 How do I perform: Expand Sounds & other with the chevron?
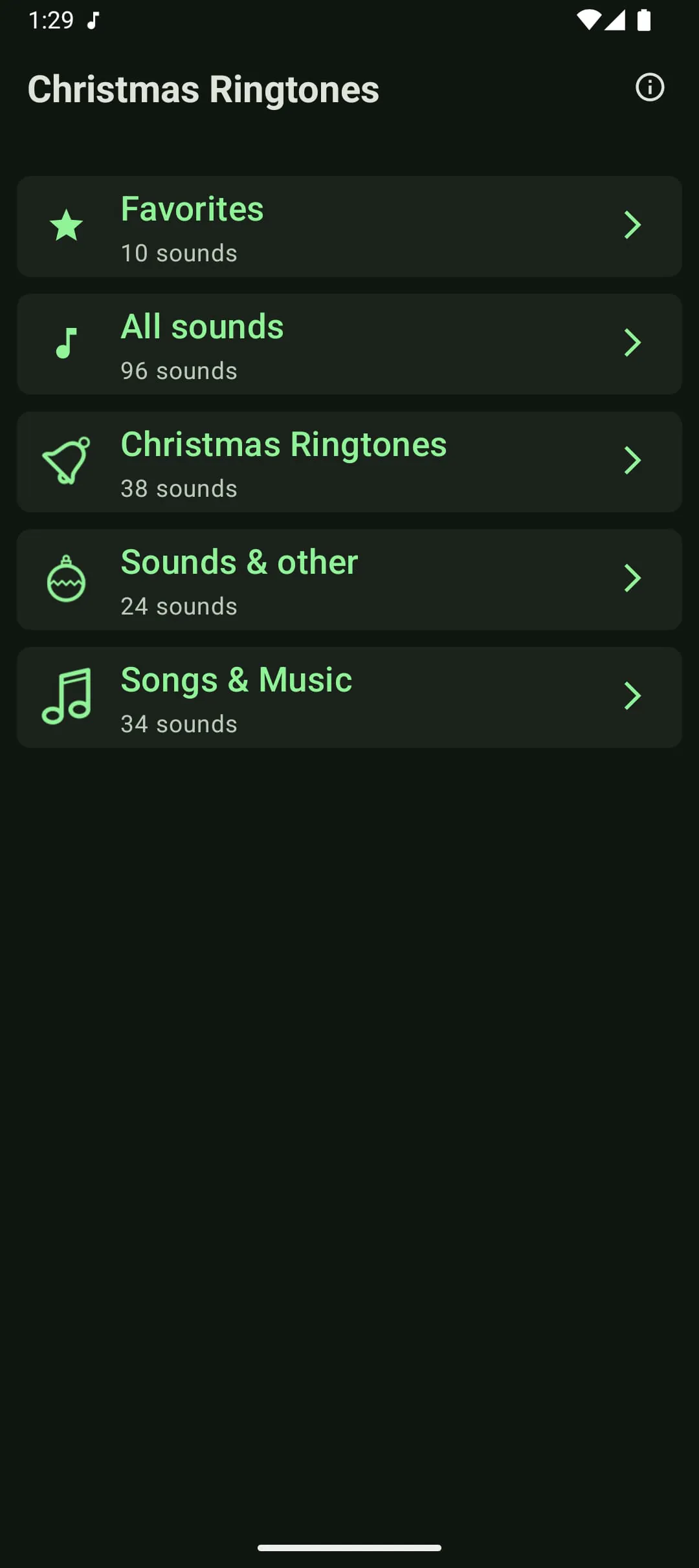click(632, 579)
